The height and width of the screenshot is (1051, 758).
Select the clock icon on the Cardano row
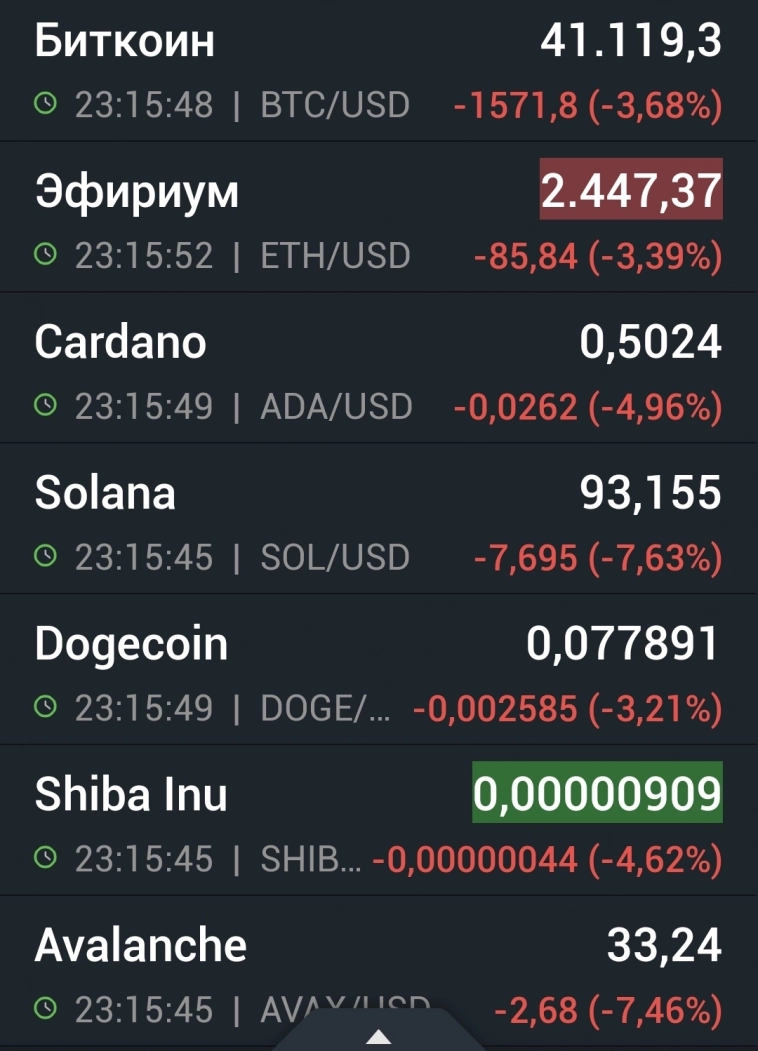tap(44, 406)
